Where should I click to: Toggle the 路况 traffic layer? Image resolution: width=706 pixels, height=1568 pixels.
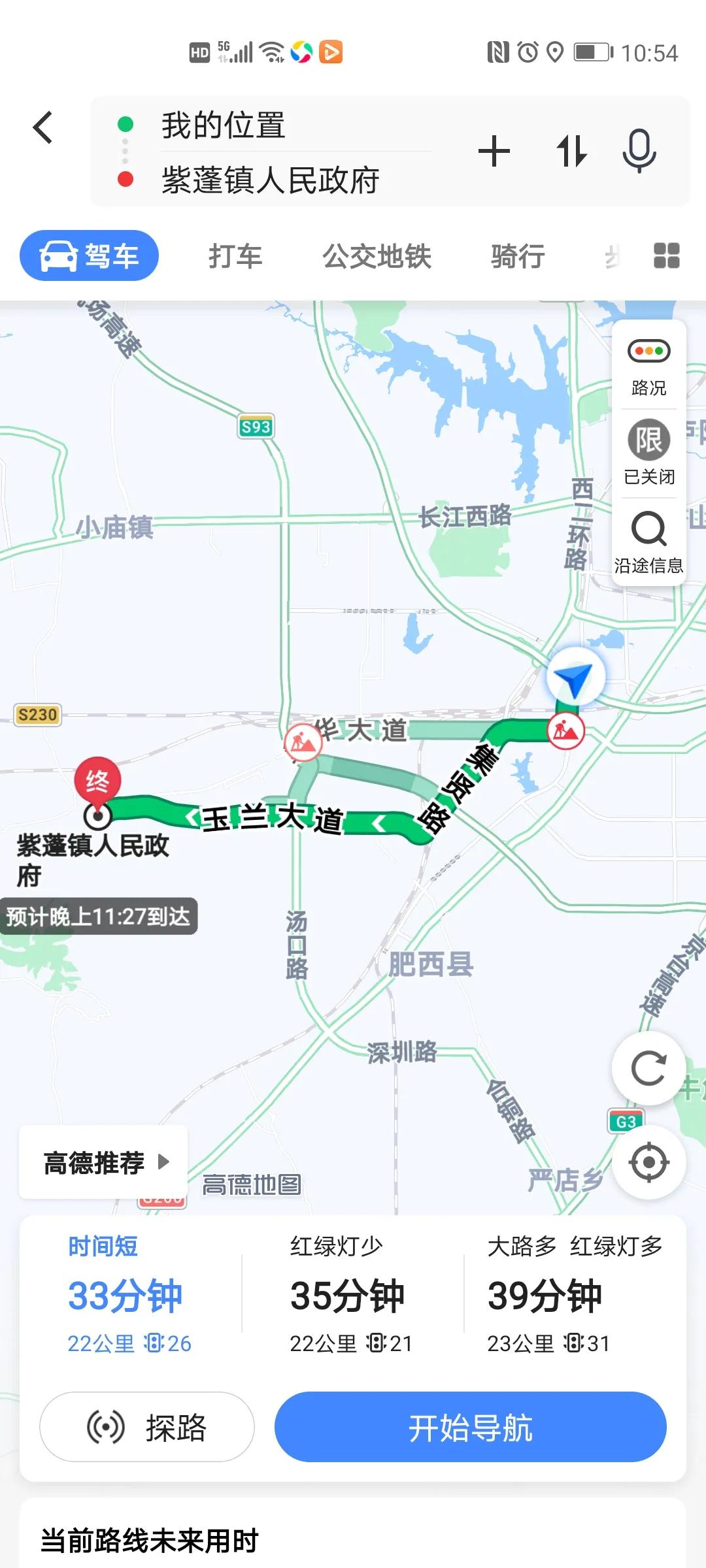[x=648, y=351]
